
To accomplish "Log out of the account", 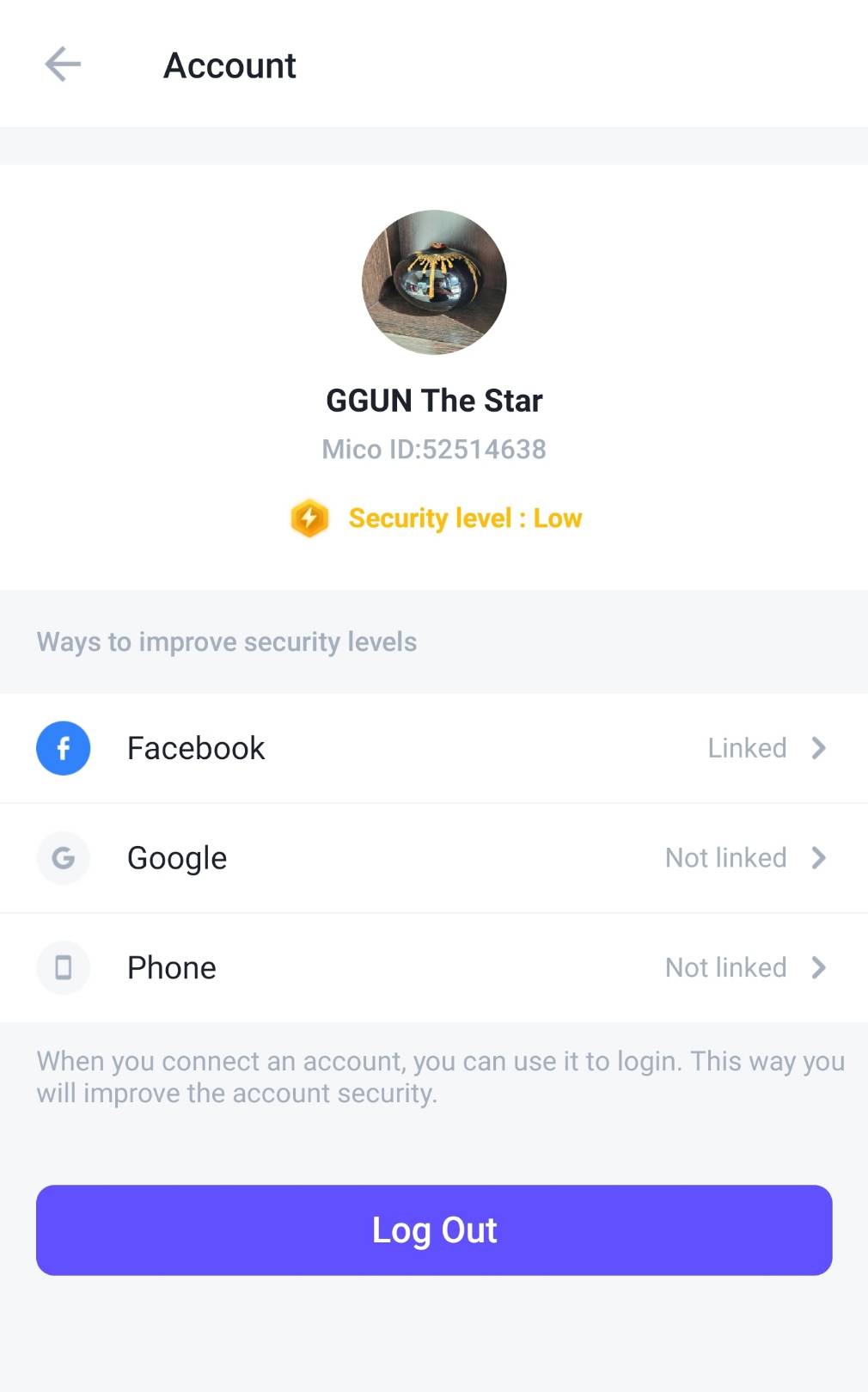I will click(433, 1229).
